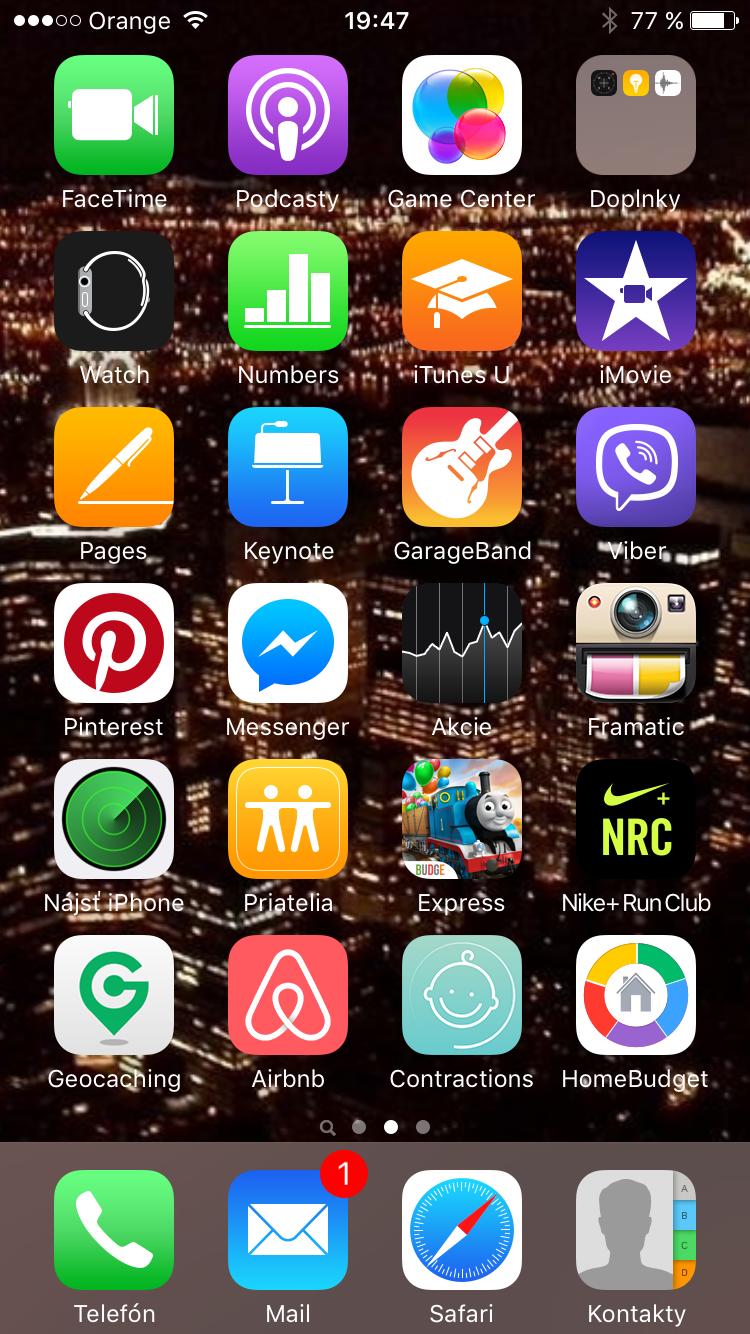Launch Safari from the dock
750x1334 pixels.
462,1230
